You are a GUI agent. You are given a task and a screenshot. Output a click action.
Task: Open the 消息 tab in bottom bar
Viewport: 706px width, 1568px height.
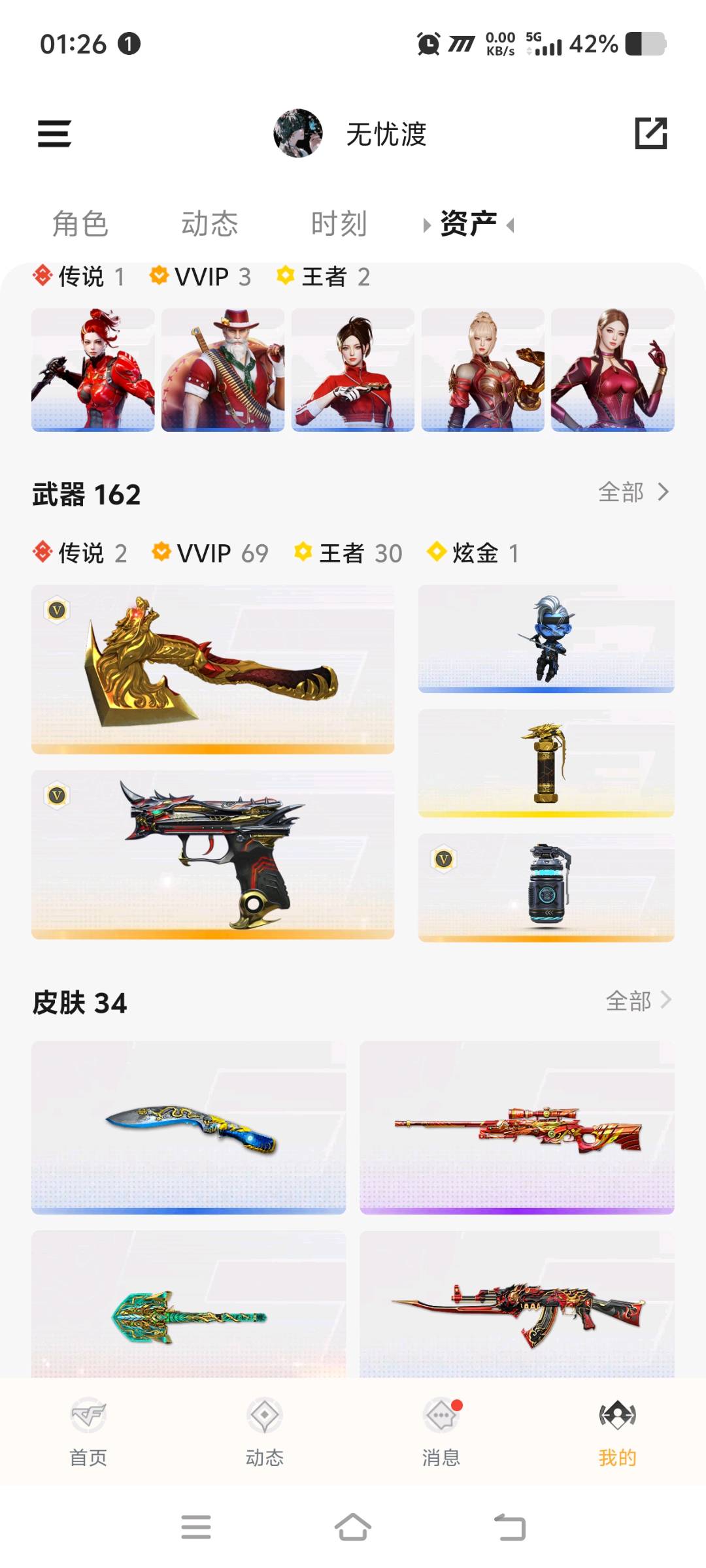[x=441, y=1431]
